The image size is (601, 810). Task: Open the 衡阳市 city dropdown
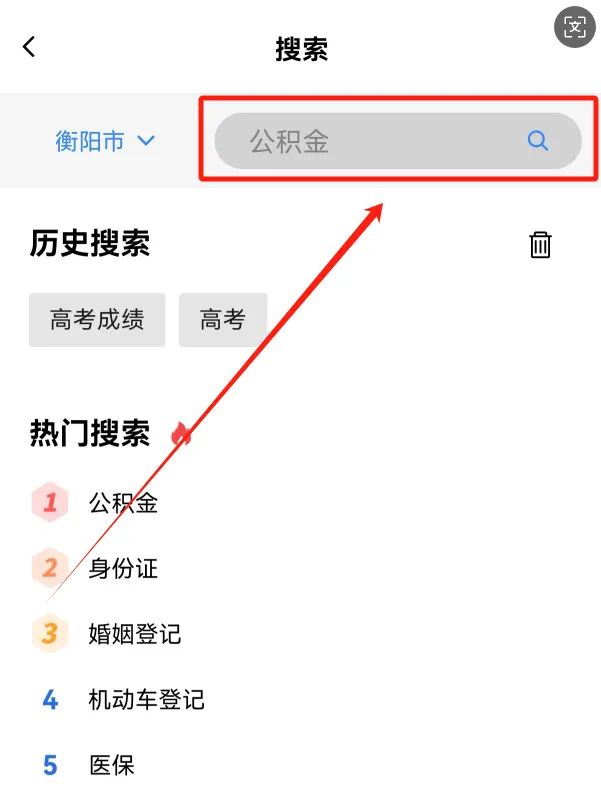coord(105,141)
